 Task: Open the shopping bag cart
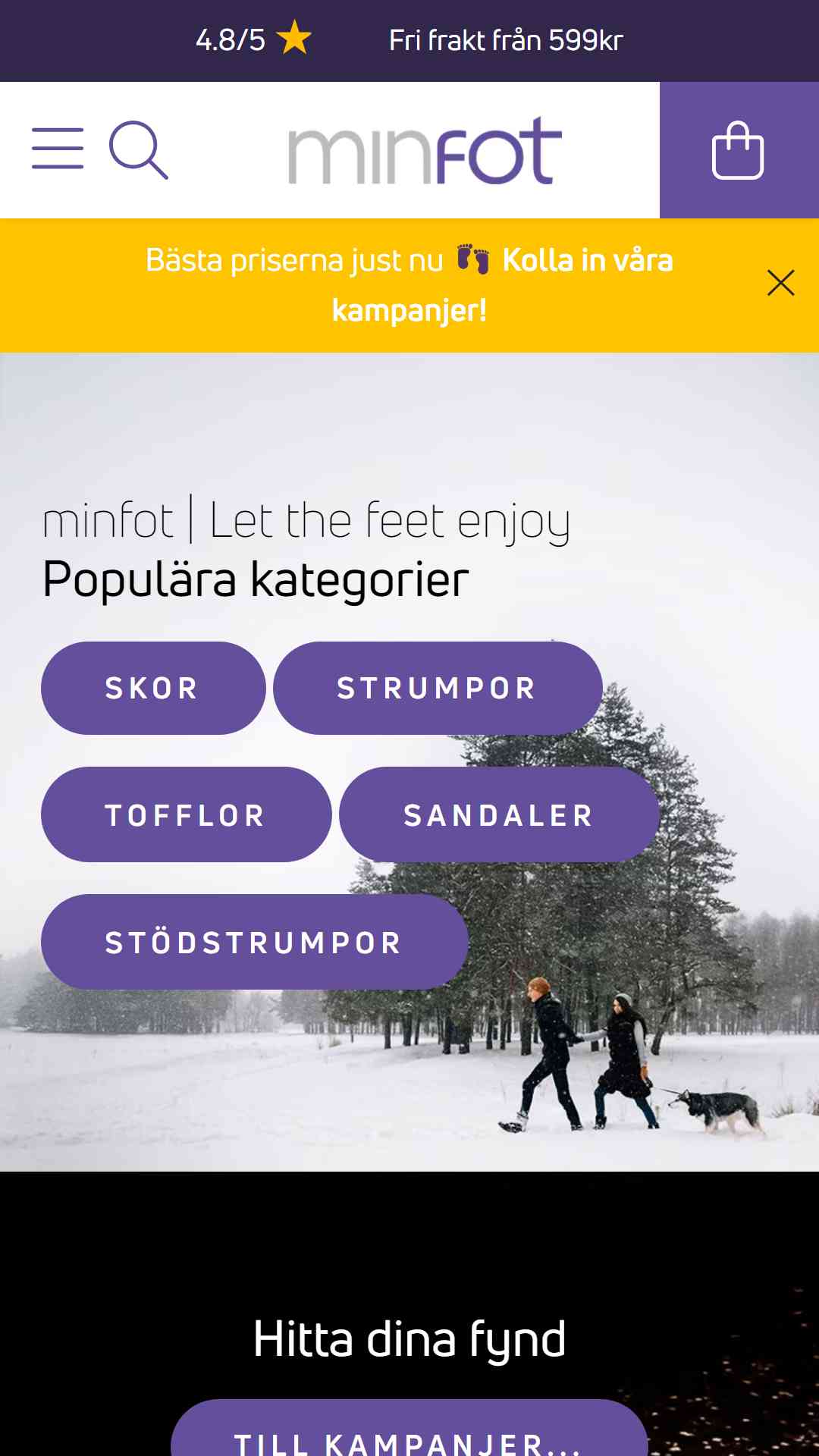[738, 150]
